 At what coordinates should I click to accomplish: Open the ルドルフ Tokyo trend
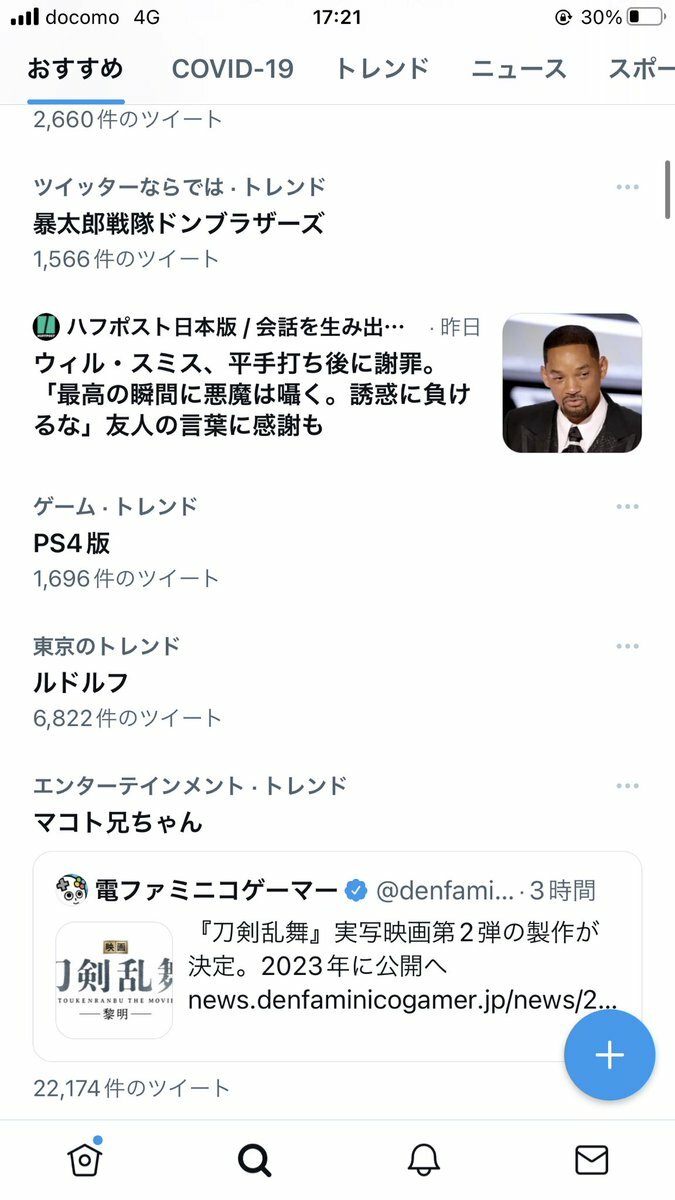coord(82,683)
